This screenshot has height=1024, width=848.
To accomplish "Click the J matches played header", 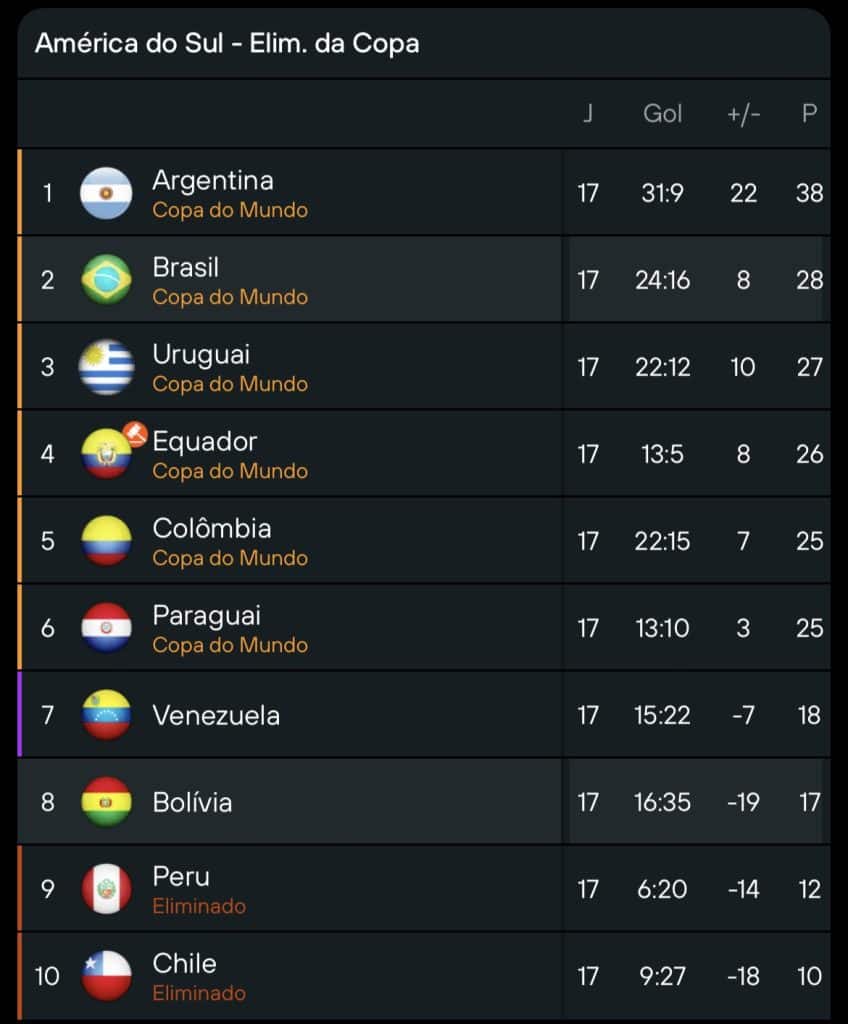I will (x=590, y=114).
